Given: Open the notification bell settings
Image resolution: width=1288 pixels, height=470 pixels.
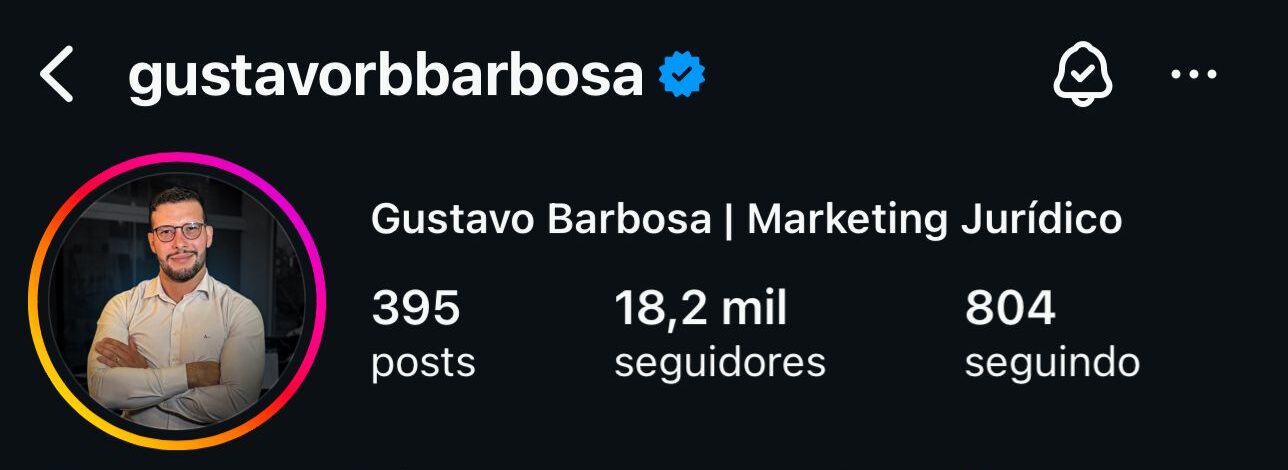Looking at the screenshot, I should pyautogui.click(x=1083, y=75).
